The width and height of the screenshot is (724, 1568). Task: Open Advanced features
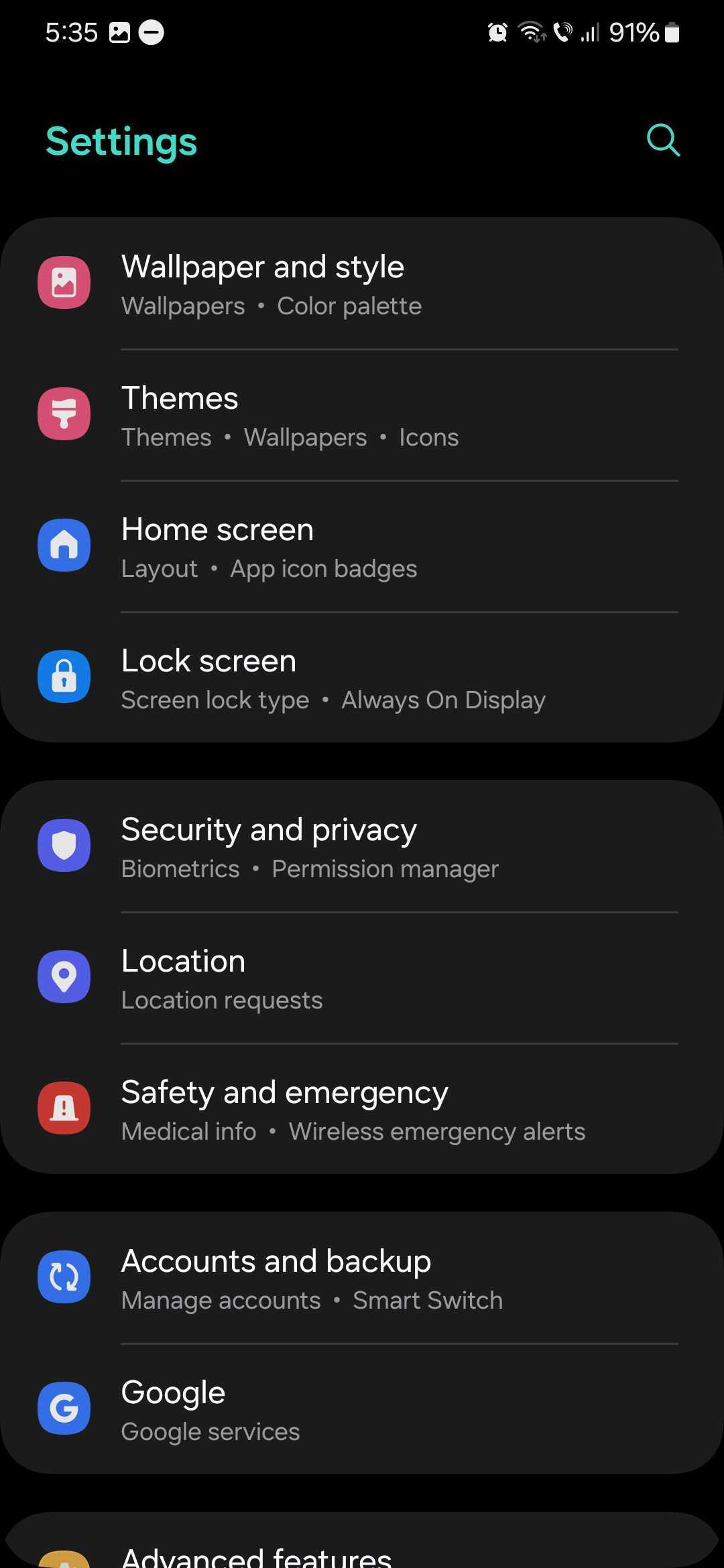click(362, 1553)
